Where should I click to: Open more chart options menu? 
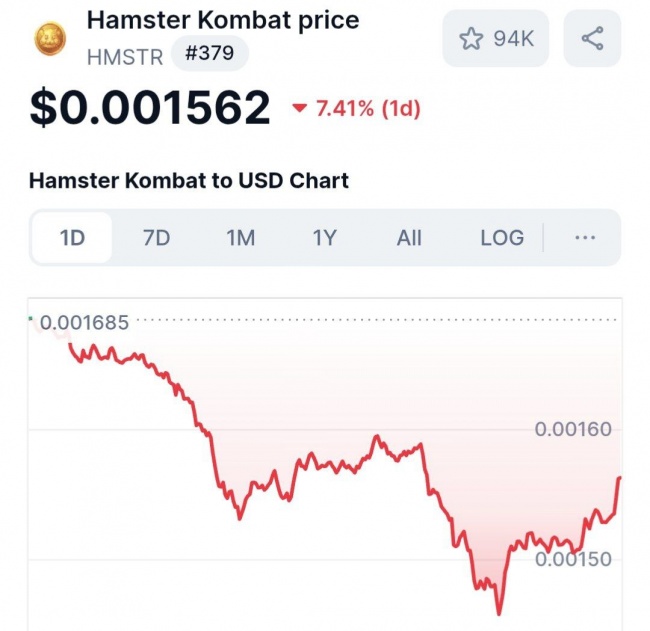(x=586, y=237)
